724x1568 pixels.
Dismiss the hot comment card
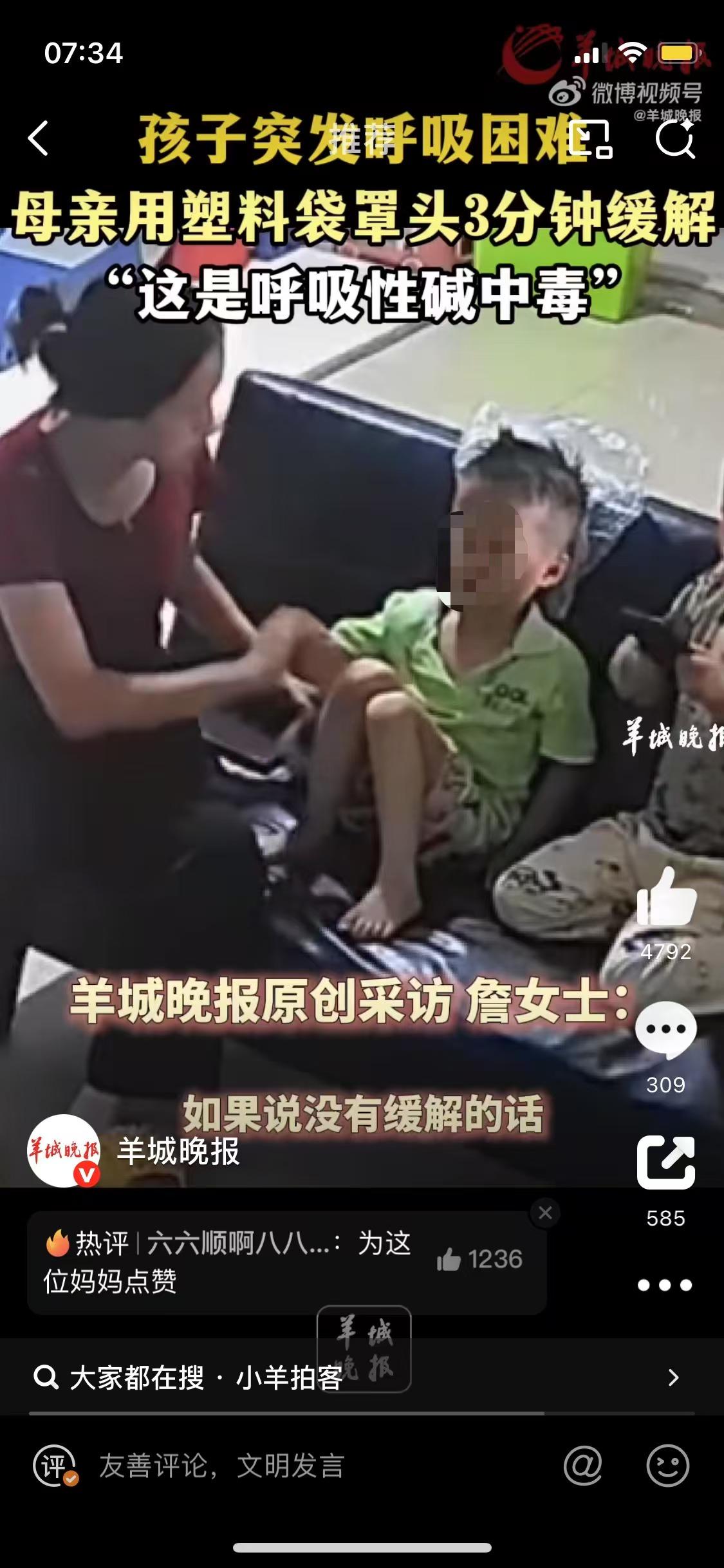coord(545,1213)
